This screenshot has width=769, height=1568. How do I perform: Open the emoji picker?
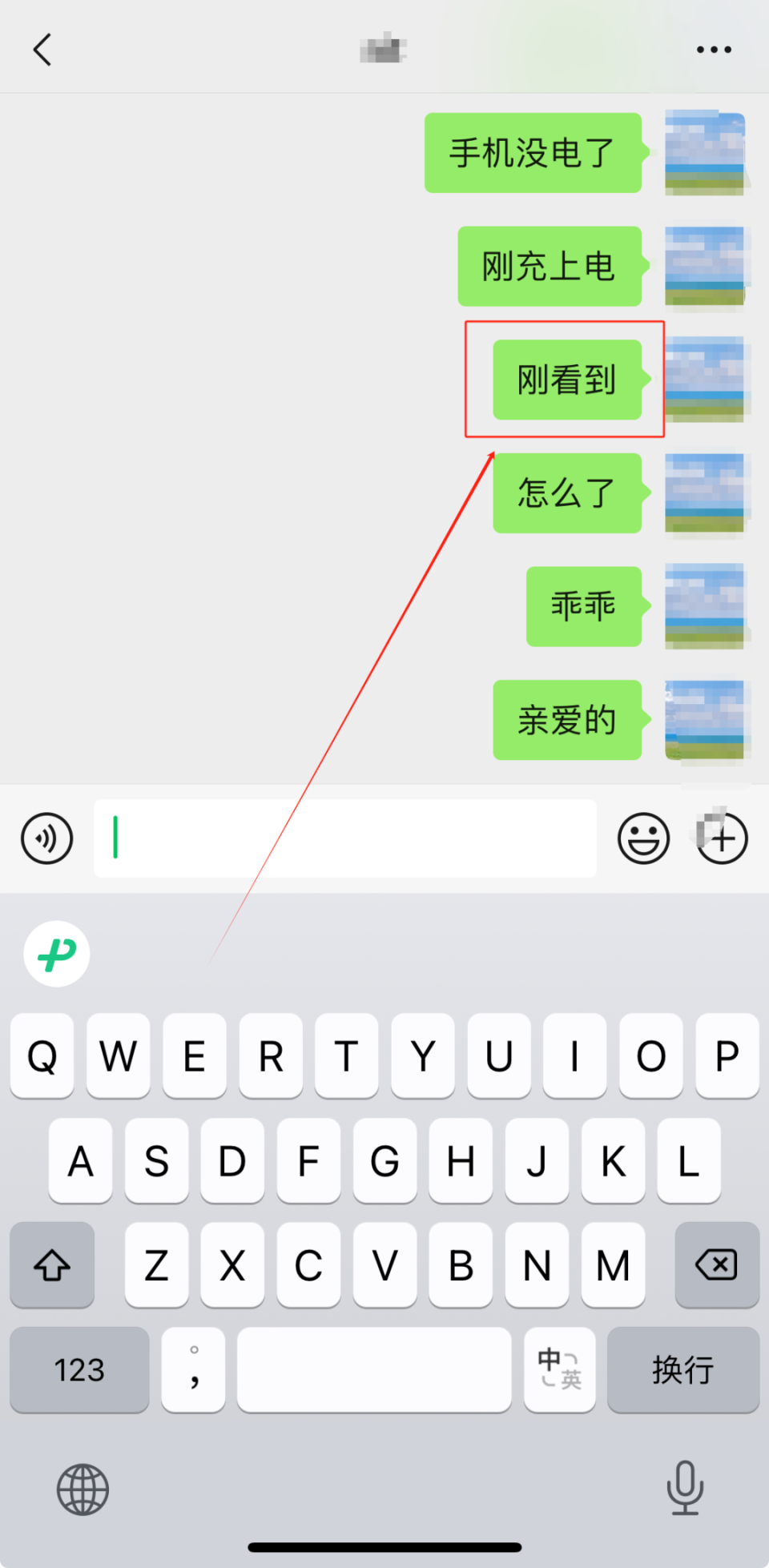click(643, 838)
